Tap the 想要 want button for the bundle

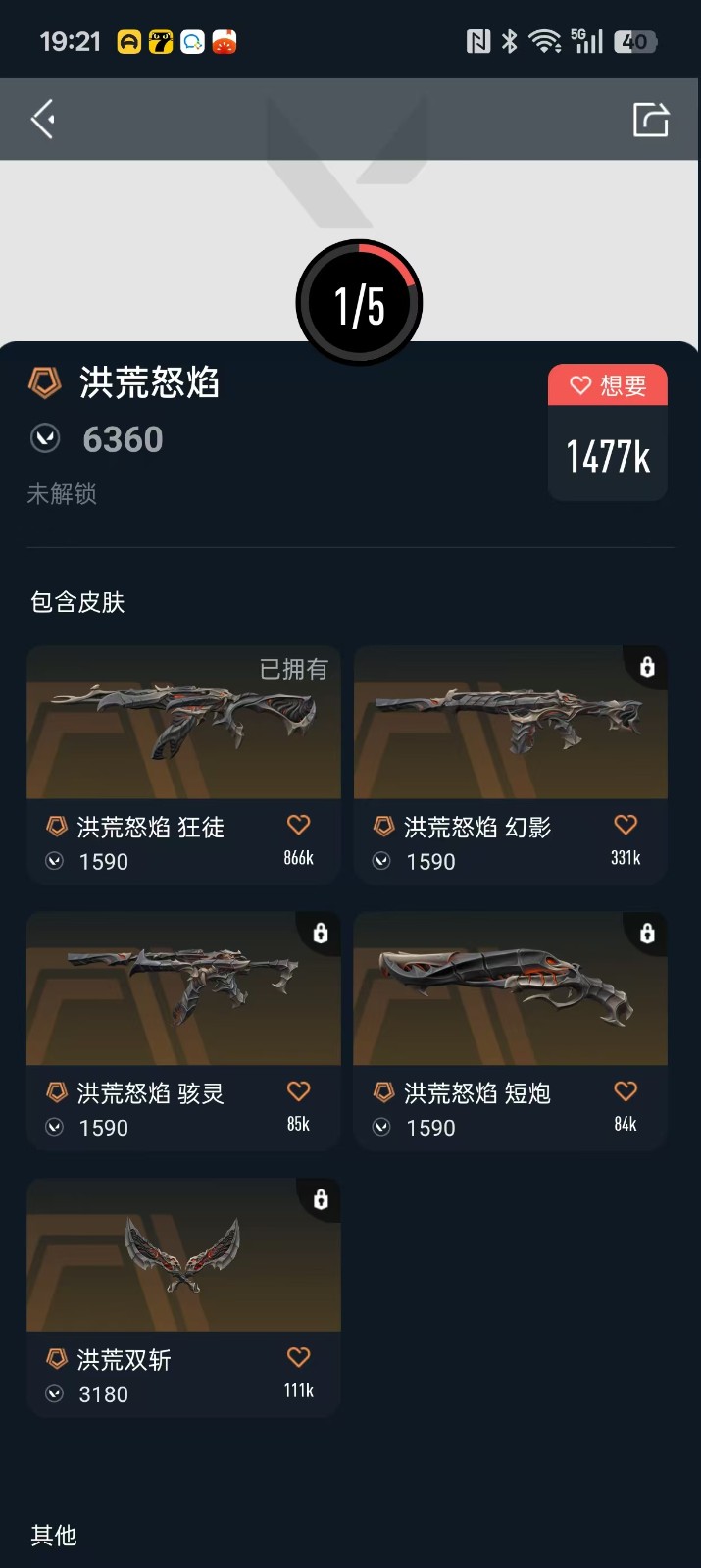(608, 385)
